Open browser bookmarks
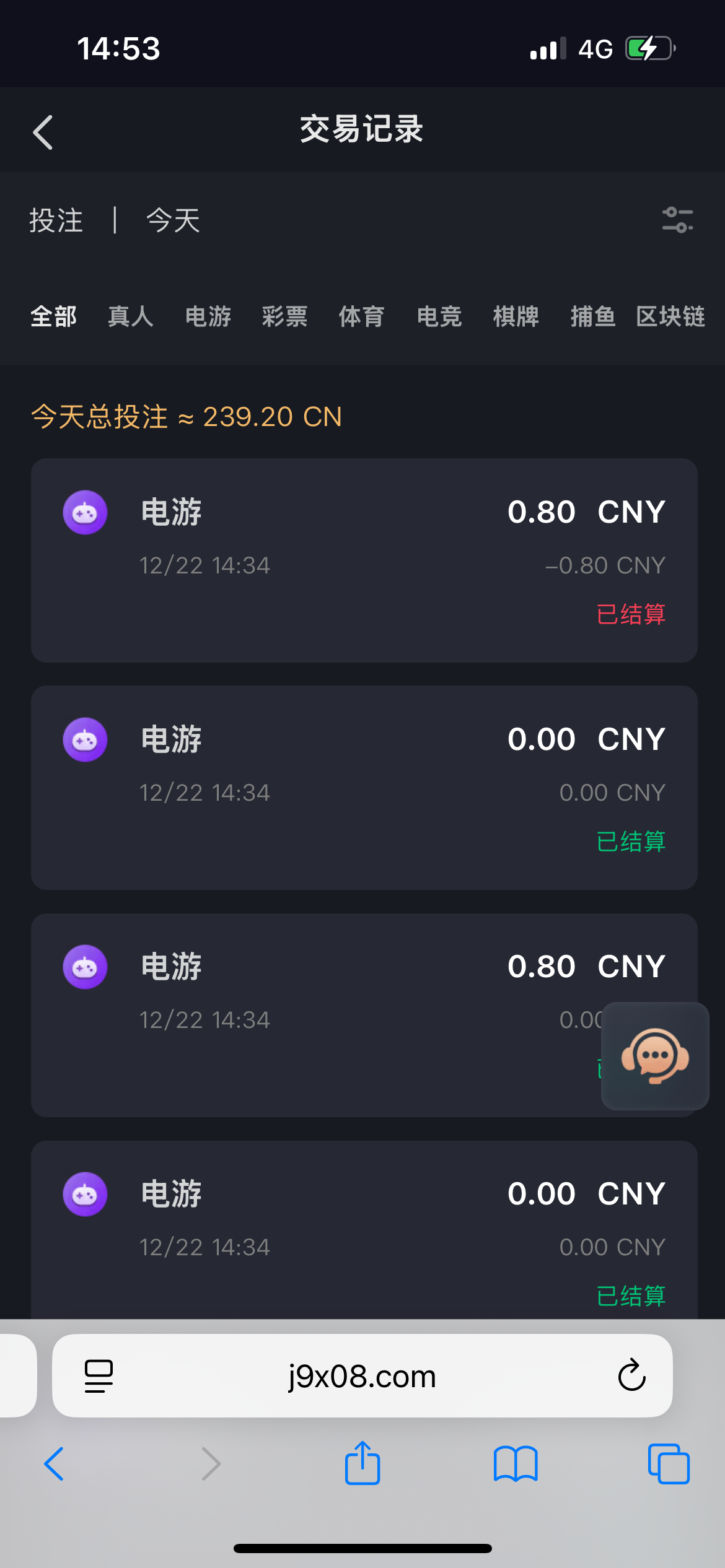Screen dimensions: 725x1568 click(516, 1464)
